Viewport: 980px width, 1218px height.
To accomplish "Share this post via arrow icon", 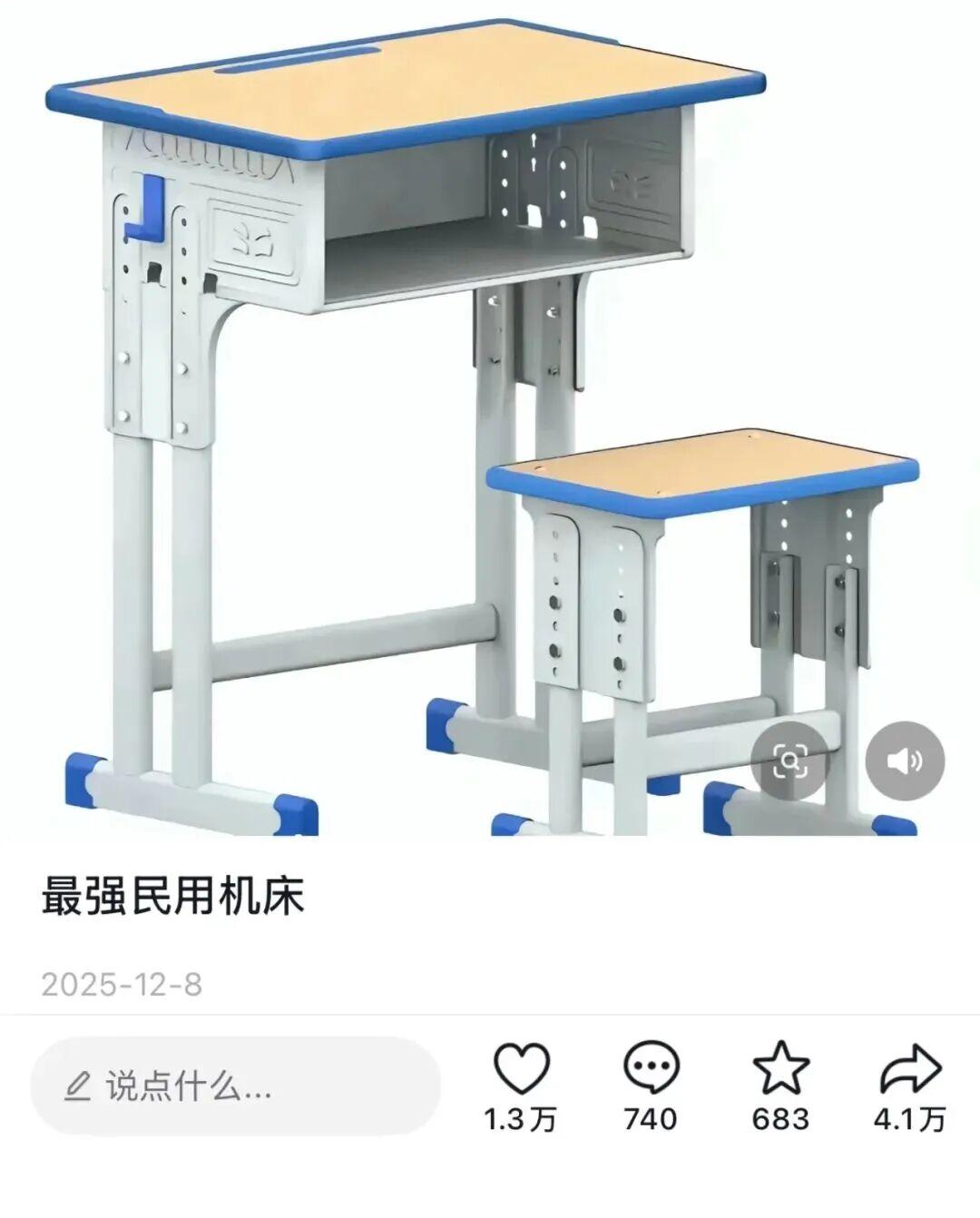I will click(910, 1068).
